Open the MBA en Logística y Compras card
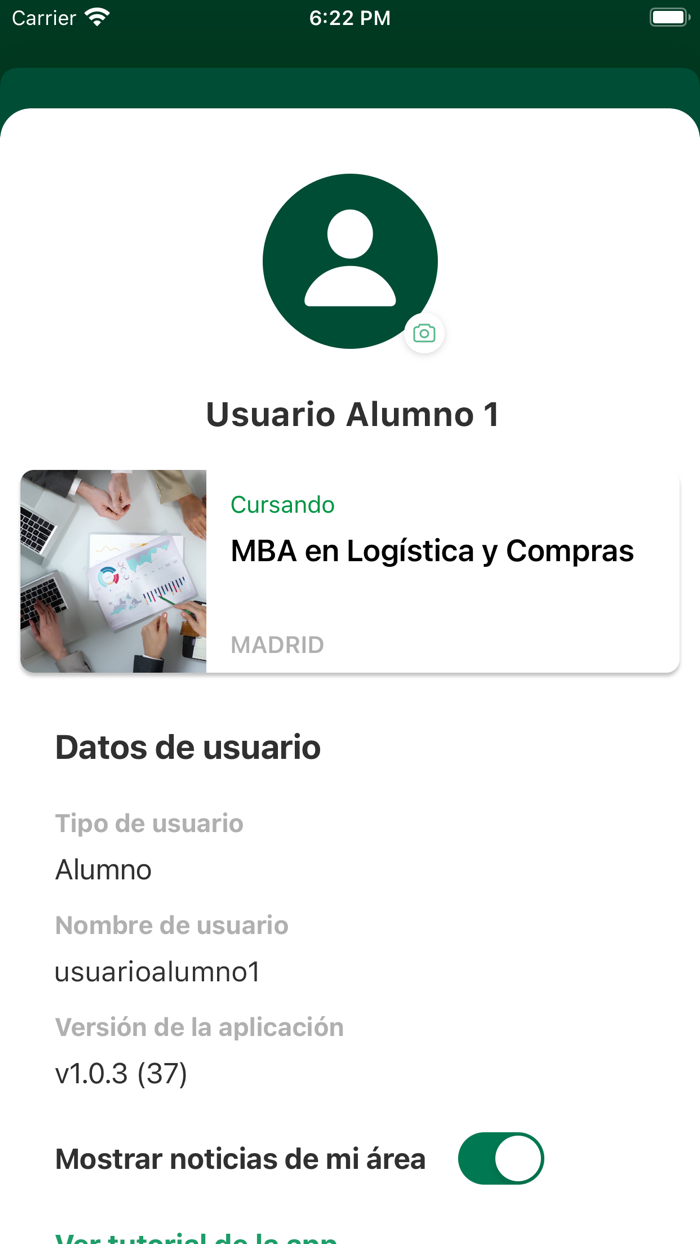The width and height of the screenshot is (700, 1244). click(350, 571)
